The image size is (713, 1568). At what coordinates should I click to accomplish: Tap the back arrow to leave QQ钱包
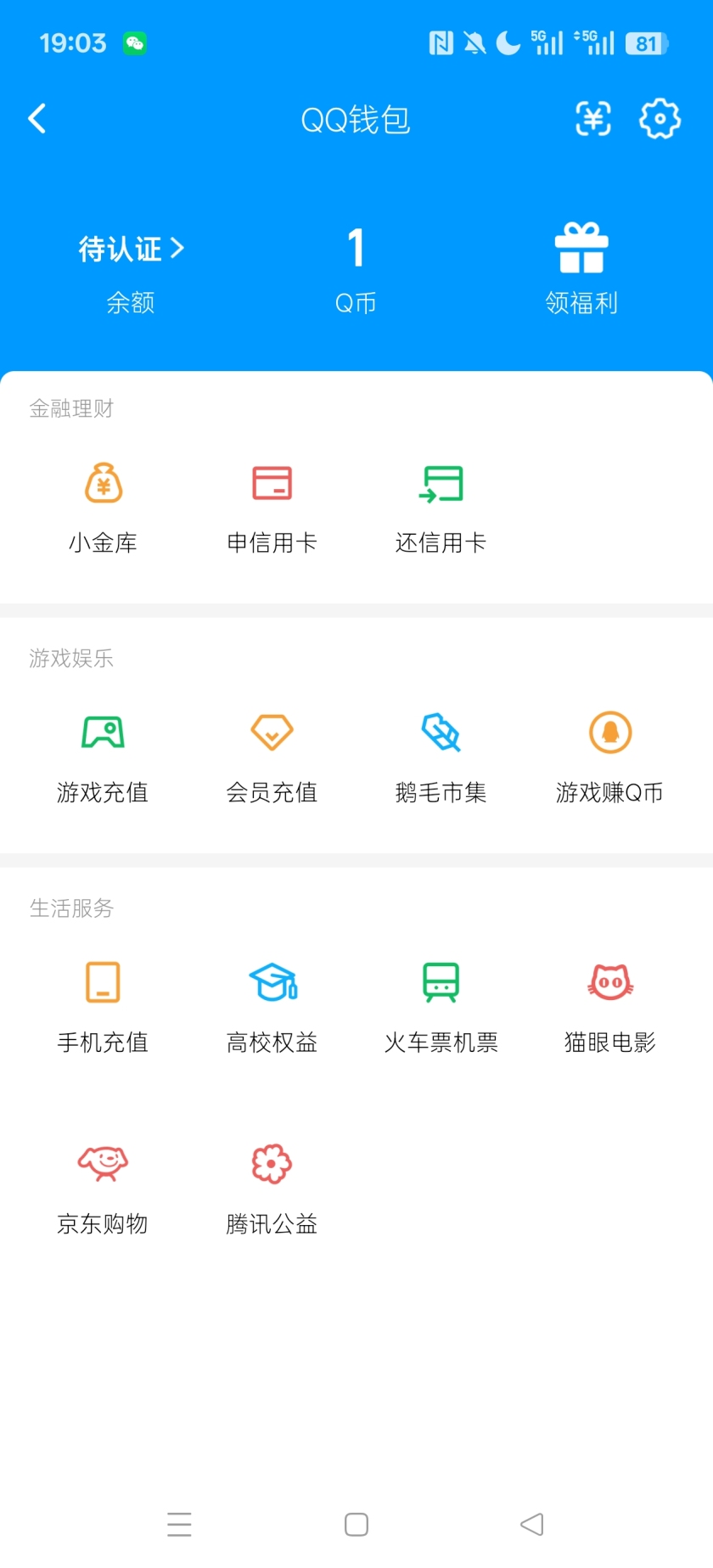(37, 119)
